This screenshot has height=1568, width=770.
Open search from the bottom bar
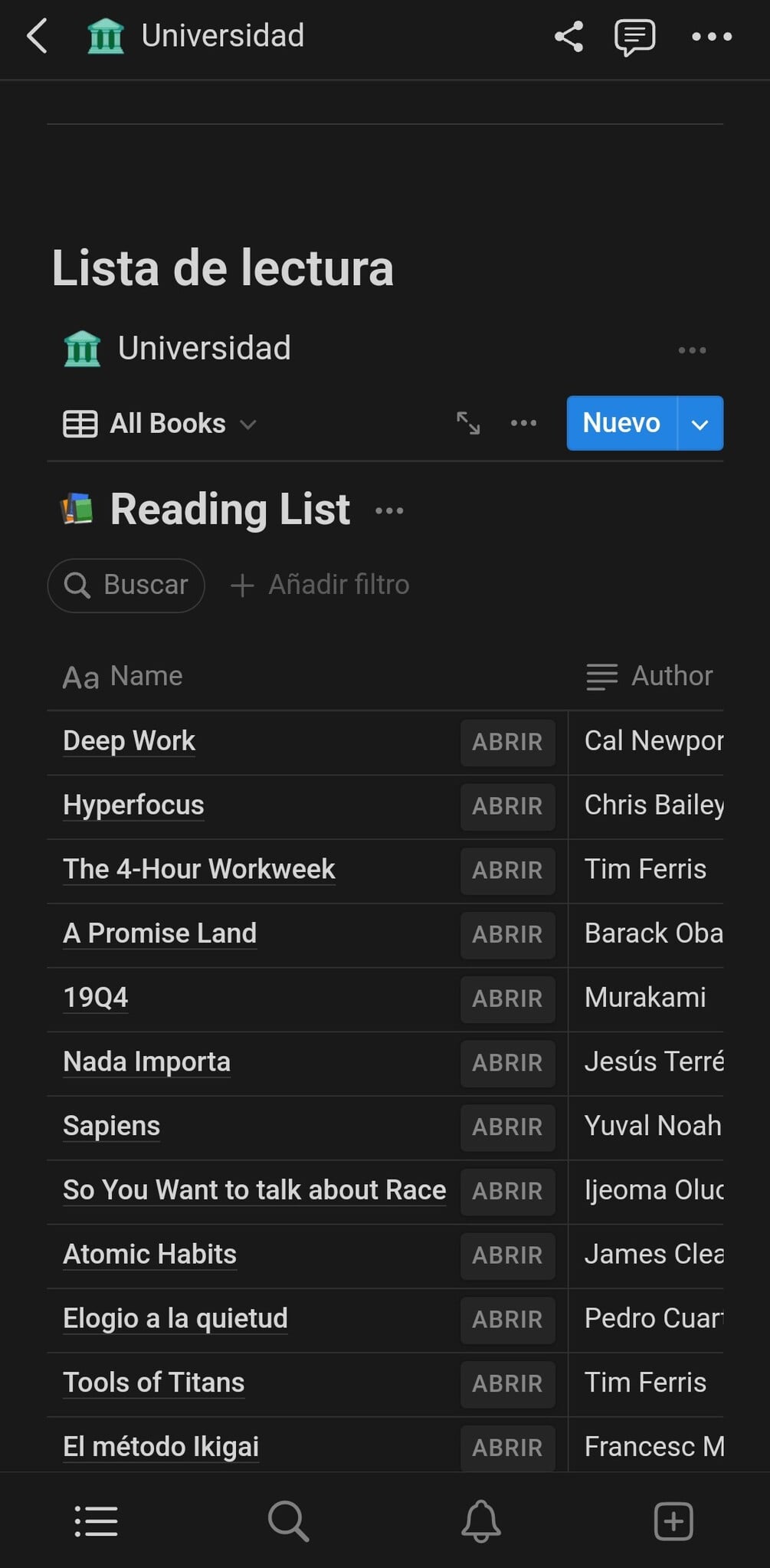pyautogui.click(x=289, y=1520)
